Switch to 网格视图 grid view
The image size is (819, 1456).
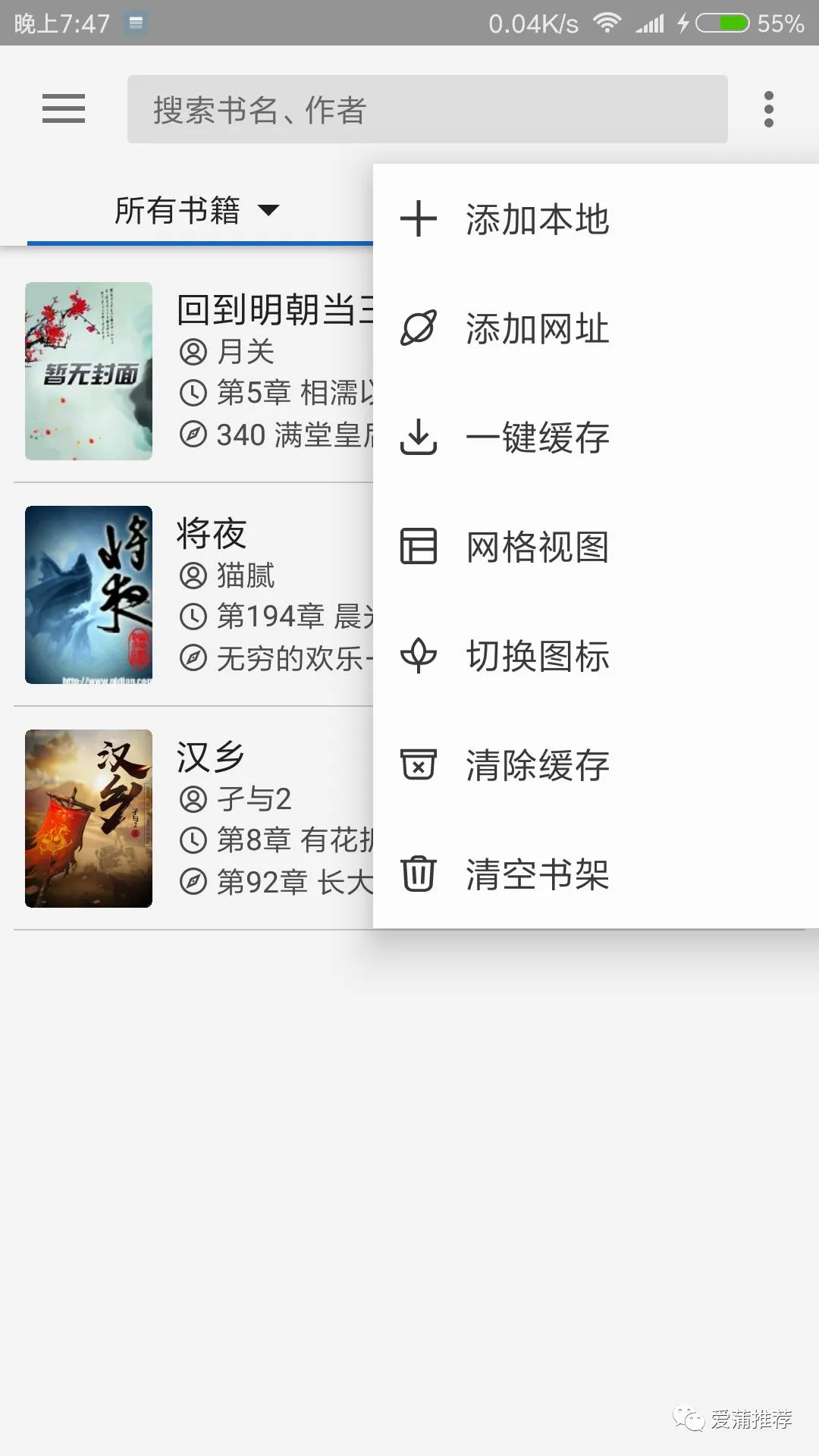point(537,548)
